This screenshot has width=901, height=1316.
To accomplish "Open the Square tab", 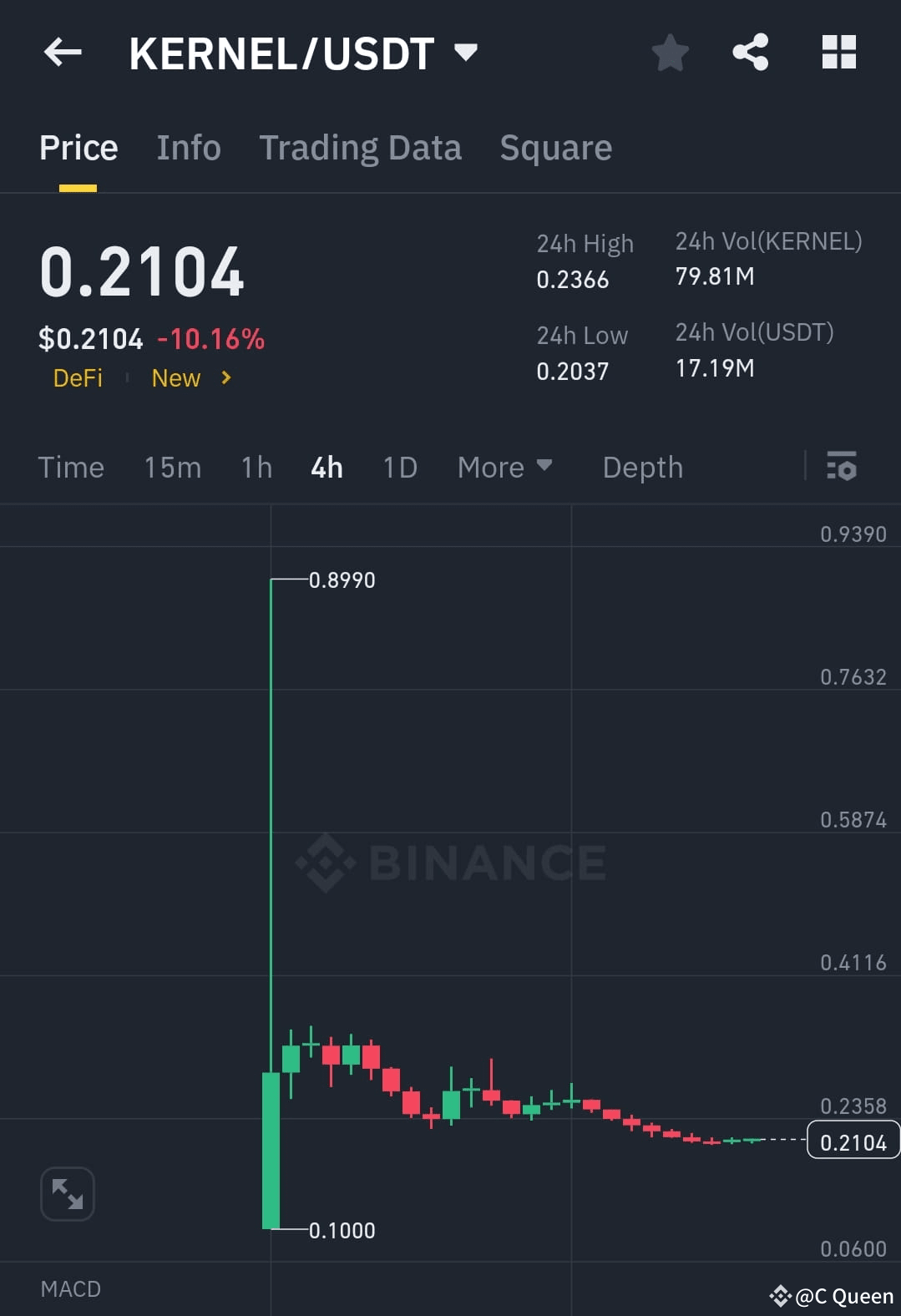I will (555, 147).
